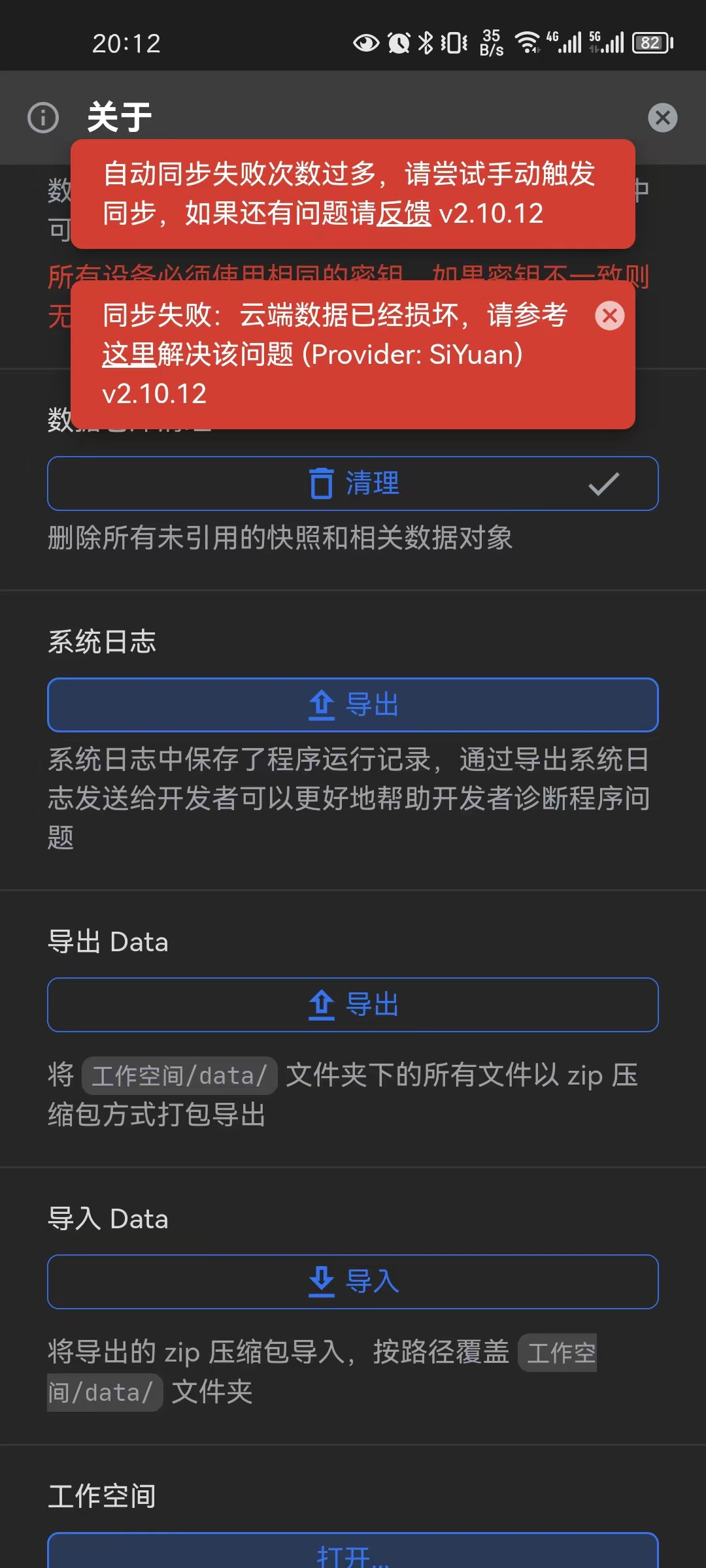This screenshot has height=1568, width=706.
Task: Click the checkmark next to the 清理 button
Action: coord(602,483)
